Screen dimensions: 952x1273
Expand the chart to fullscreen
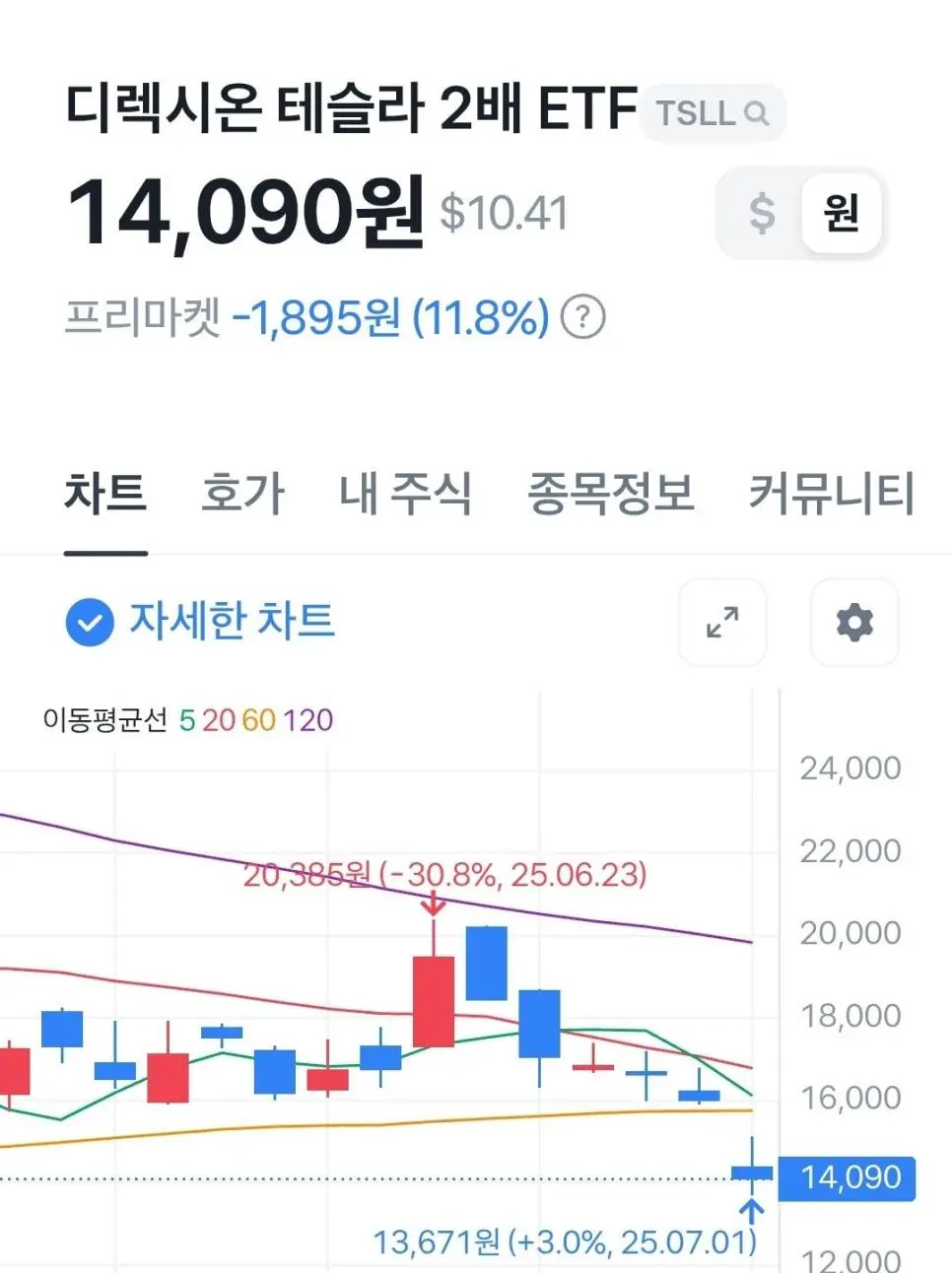pos(722,623)
